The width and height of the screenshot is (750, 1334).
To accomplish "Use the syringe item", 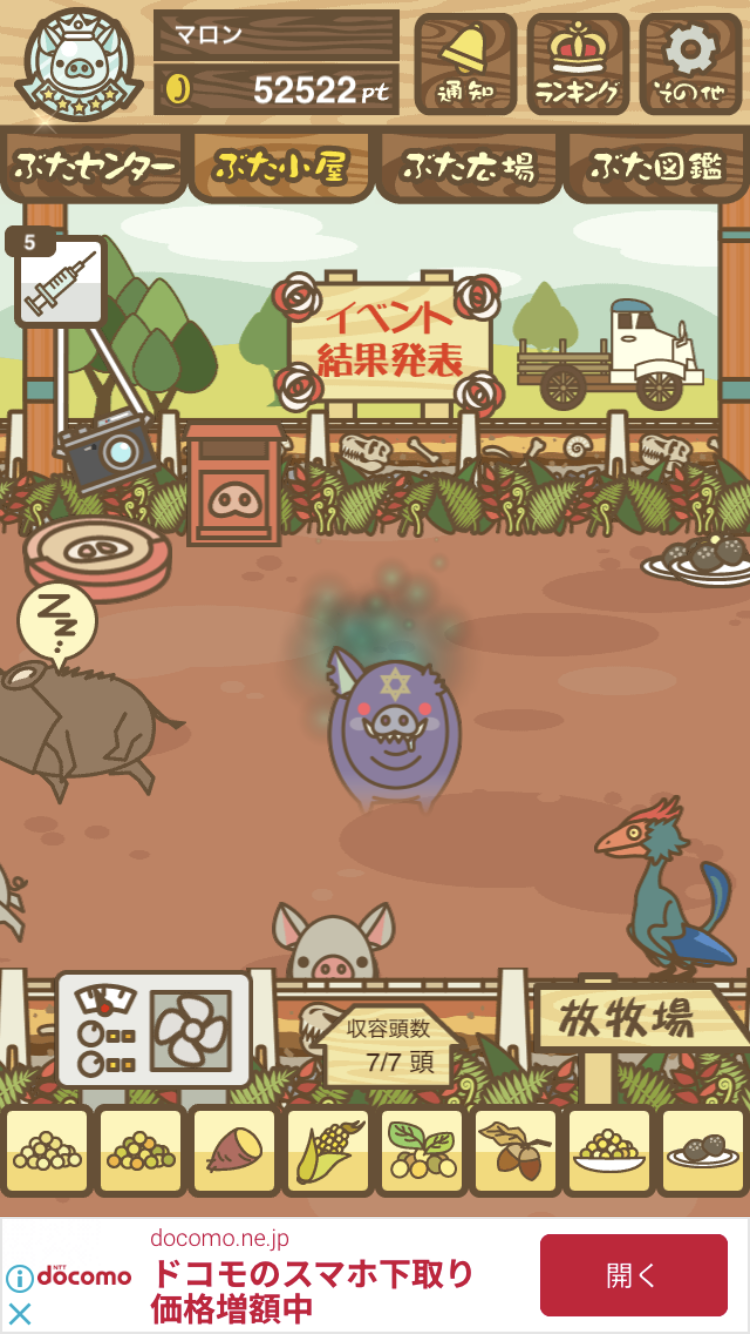I will (60, 282).
